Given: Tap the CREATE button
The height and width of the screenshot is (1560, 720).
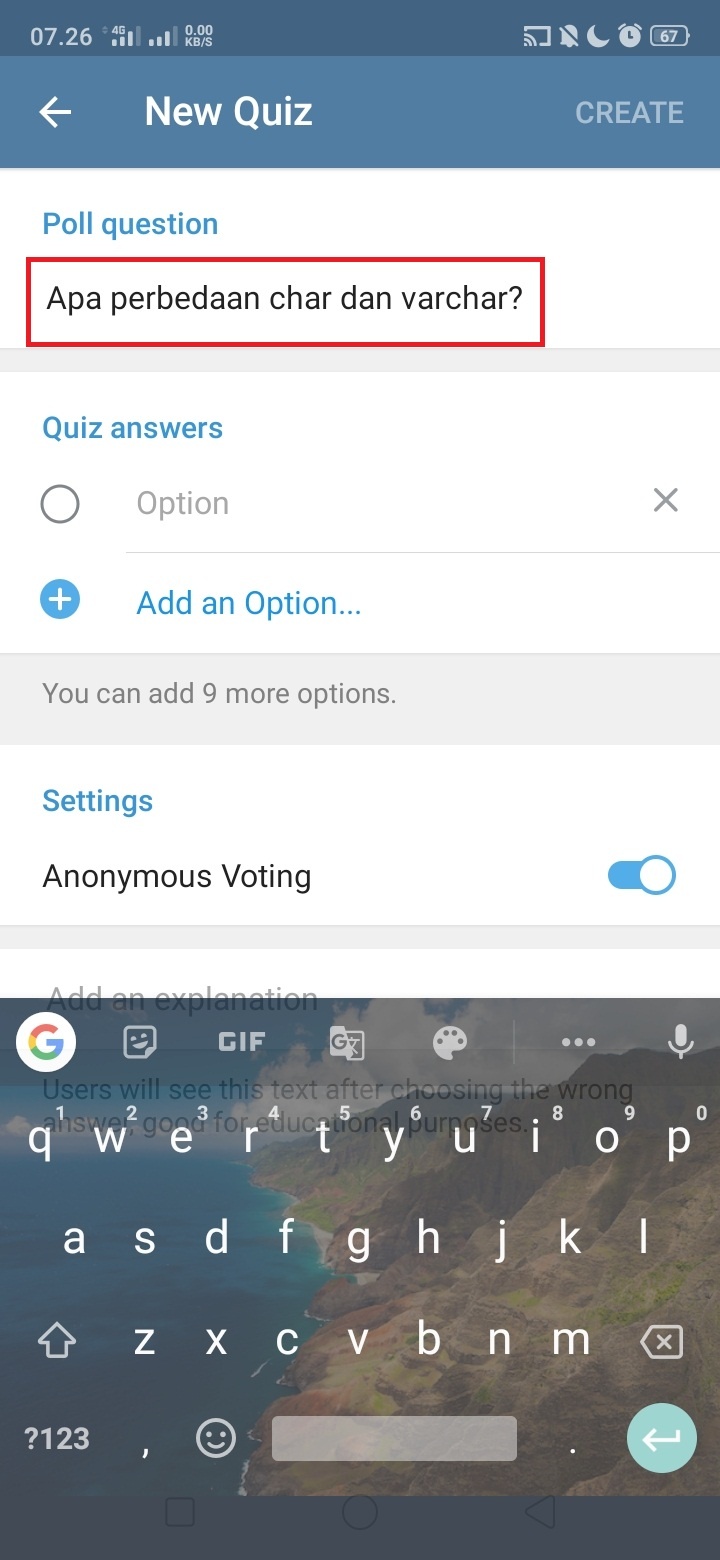Looking at the screenshot, I should (629, 112).
